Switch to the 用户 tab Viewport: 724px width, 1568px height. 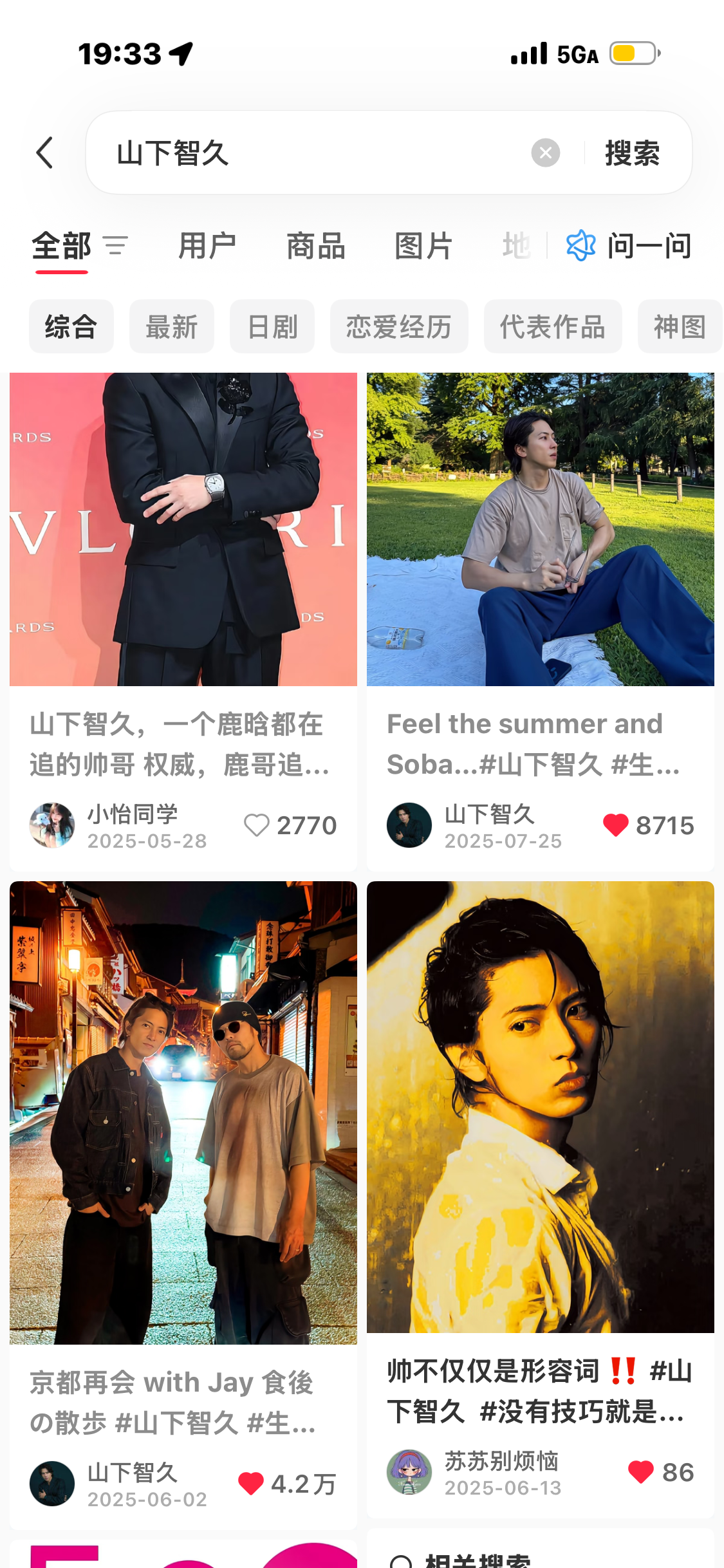coord(207,246)
